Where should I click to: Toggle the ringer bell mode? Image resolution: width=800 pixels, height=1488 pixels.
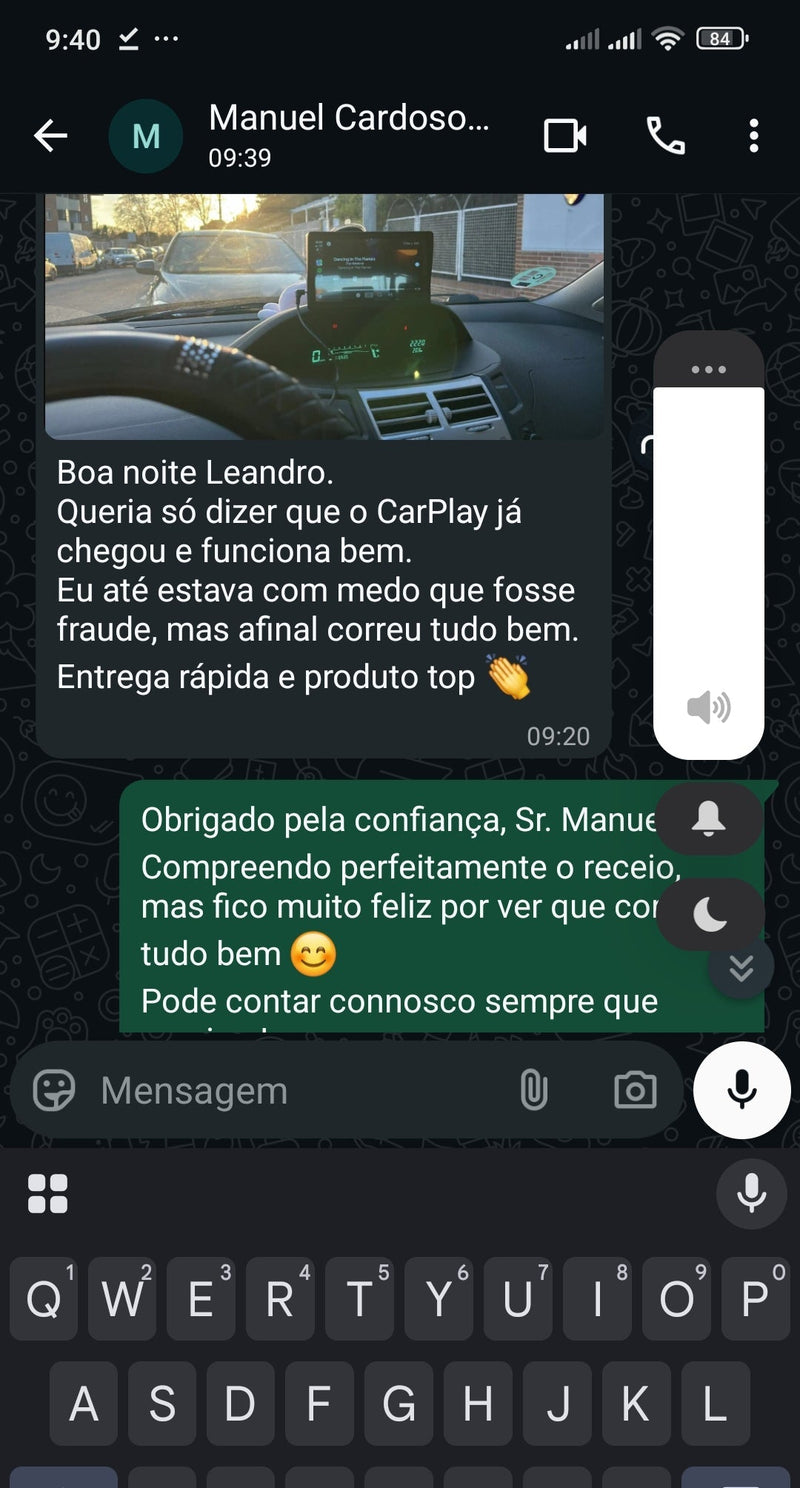point(709,819)
